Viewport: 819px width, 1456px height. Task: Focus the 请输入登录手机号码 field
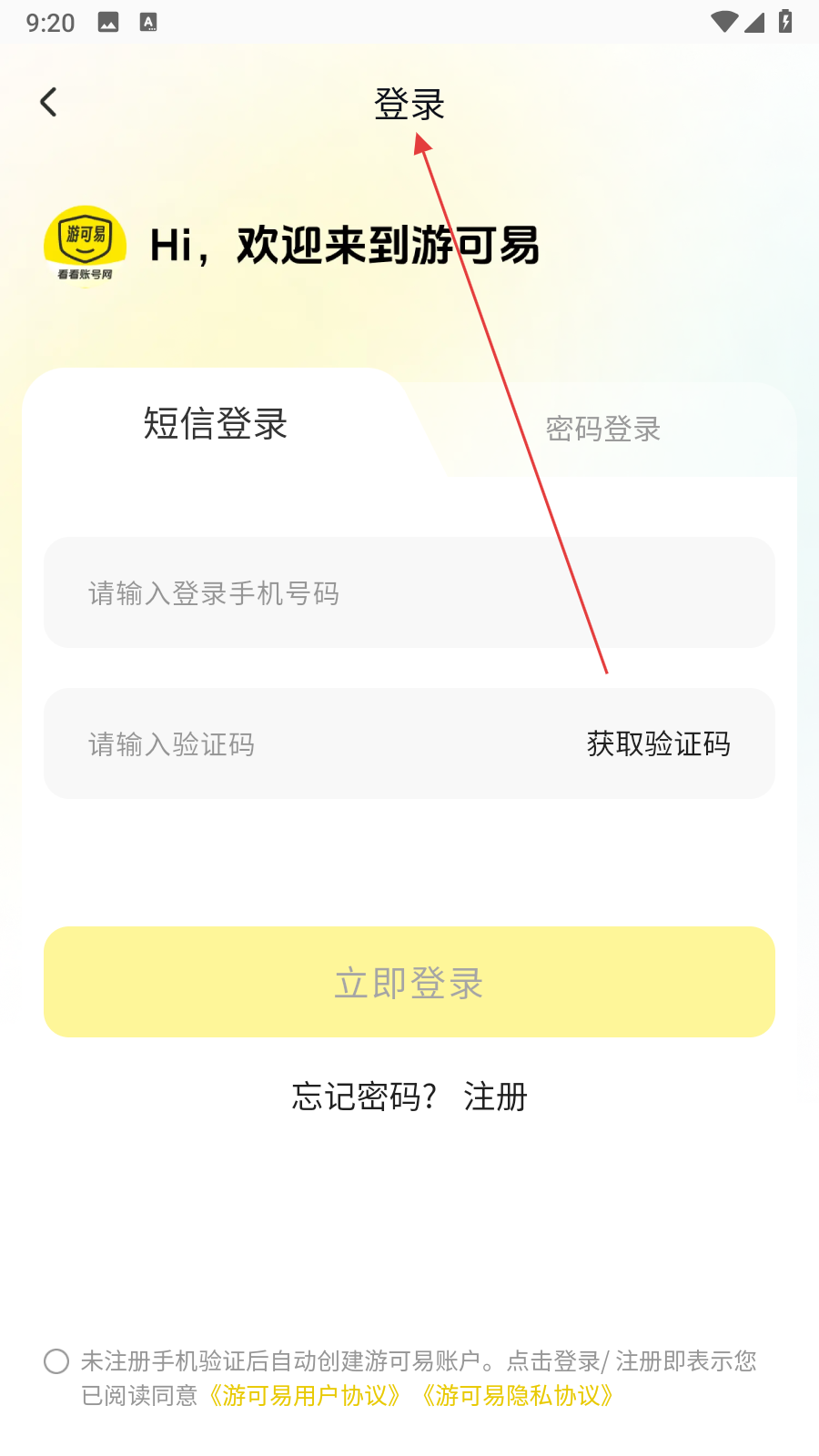point(409,592)
